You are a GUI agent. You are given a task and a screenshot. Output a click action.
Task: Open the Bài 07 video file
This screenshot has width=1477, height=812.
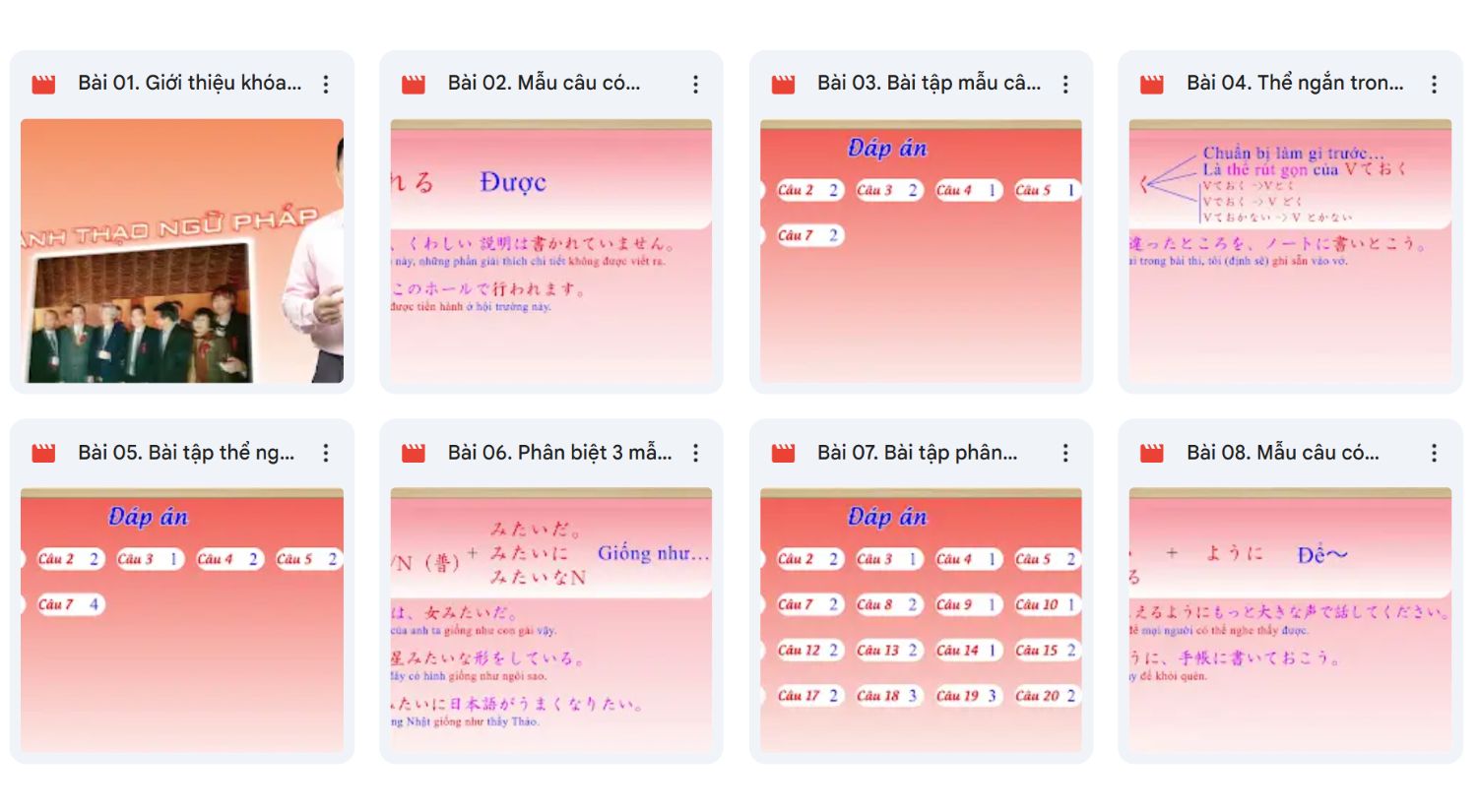point(921,620)
